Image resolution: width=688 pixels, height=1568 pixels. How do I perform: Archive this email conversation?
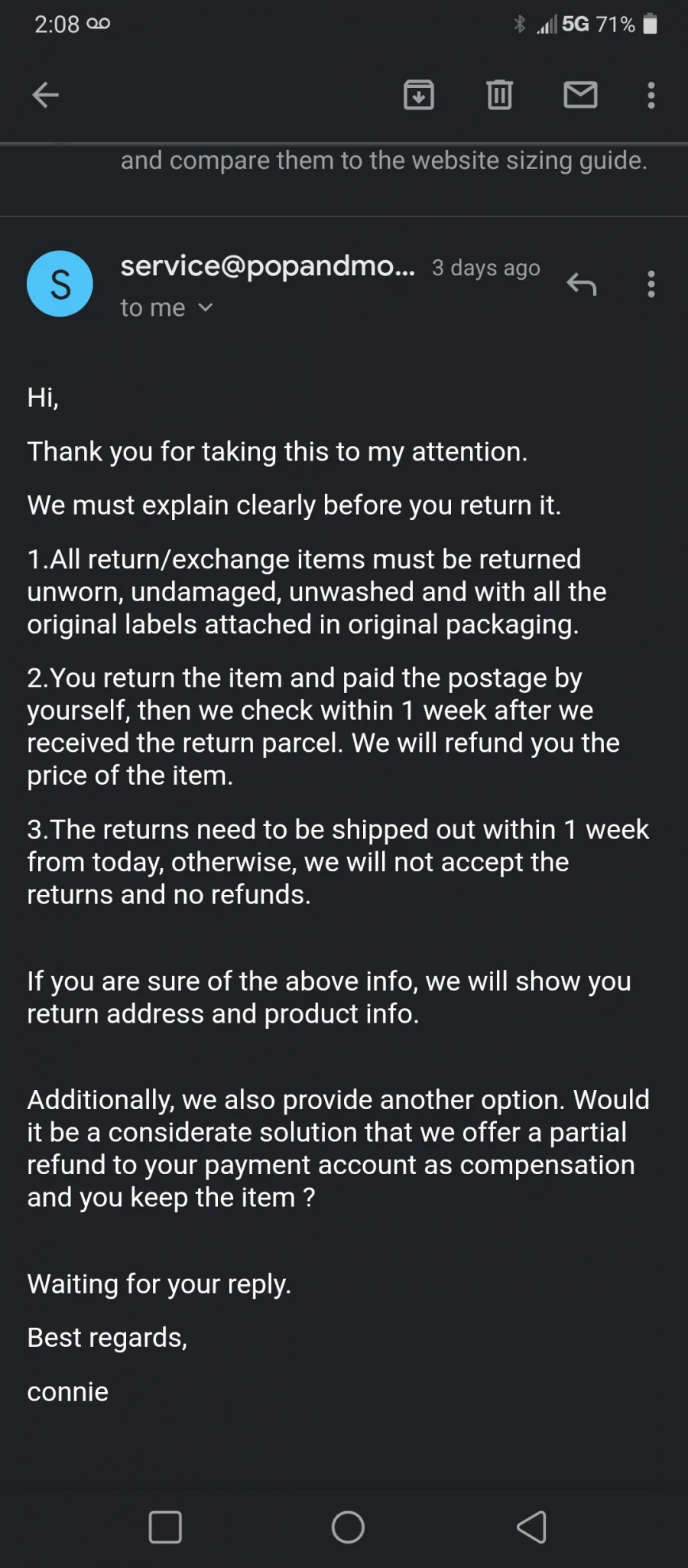(419, 95)
